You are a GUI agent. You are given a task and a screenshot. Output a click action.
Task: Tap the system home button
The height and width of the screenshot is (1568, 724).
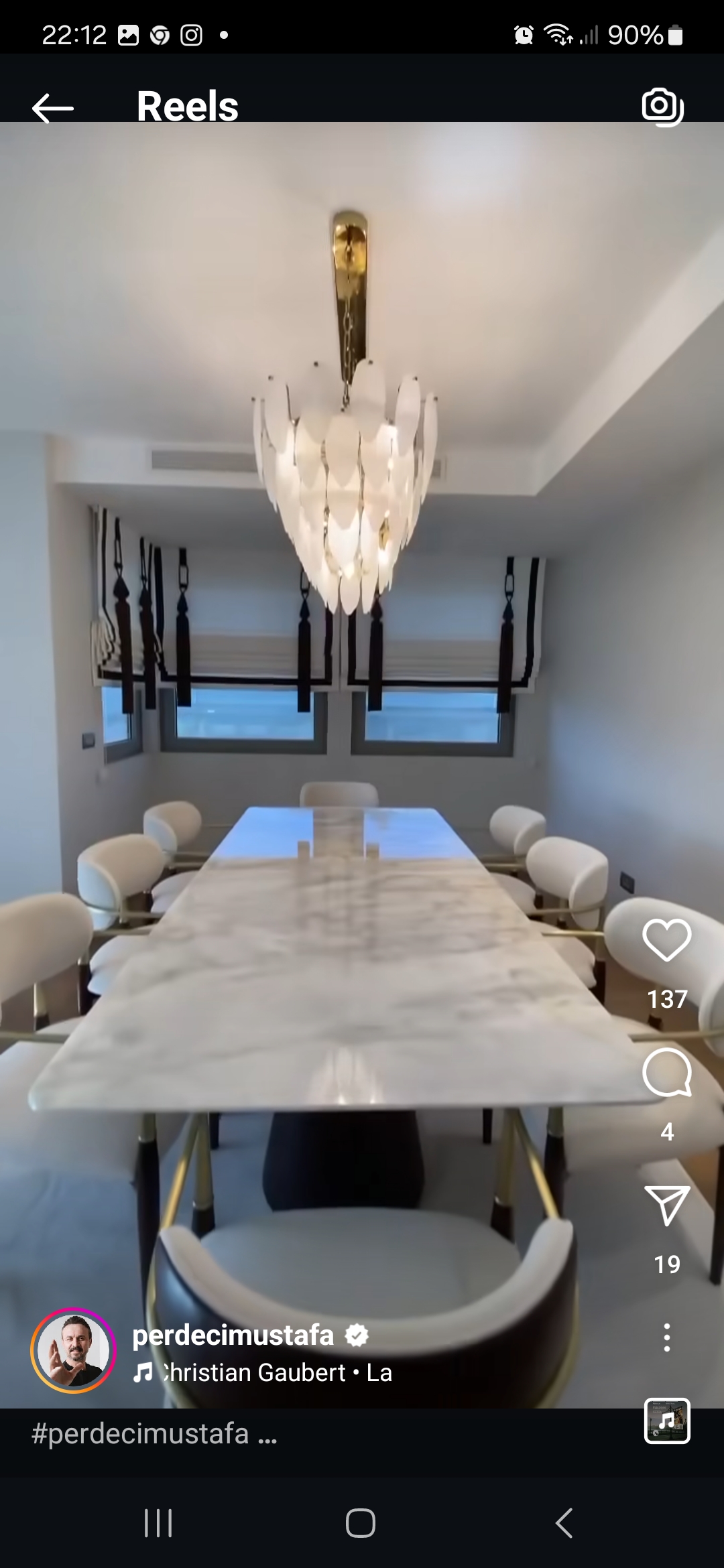point(360,1522)
